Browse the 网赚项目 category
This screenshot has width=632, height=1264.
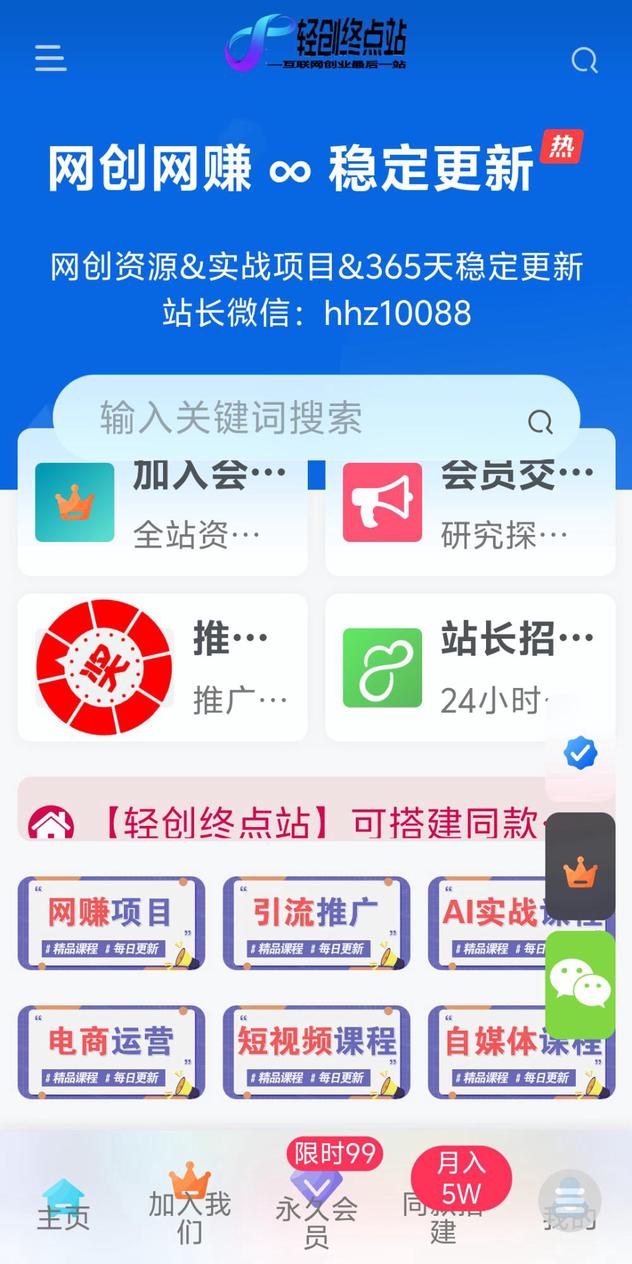pyautogui.click(x=111, y=923)
